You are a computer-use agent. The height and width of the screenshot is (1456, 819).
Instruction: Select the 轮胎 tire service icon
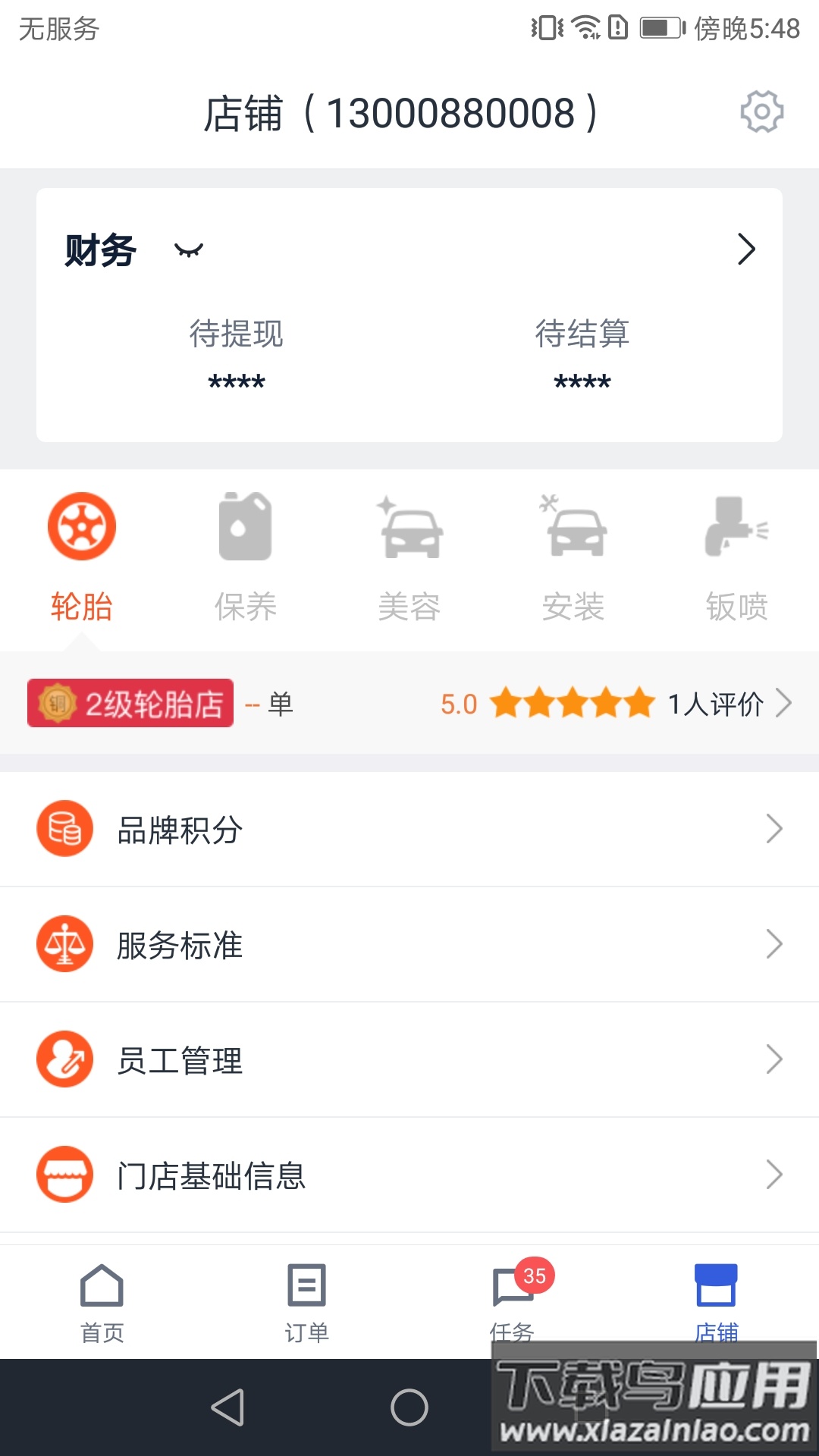click(x=82, y=526)
